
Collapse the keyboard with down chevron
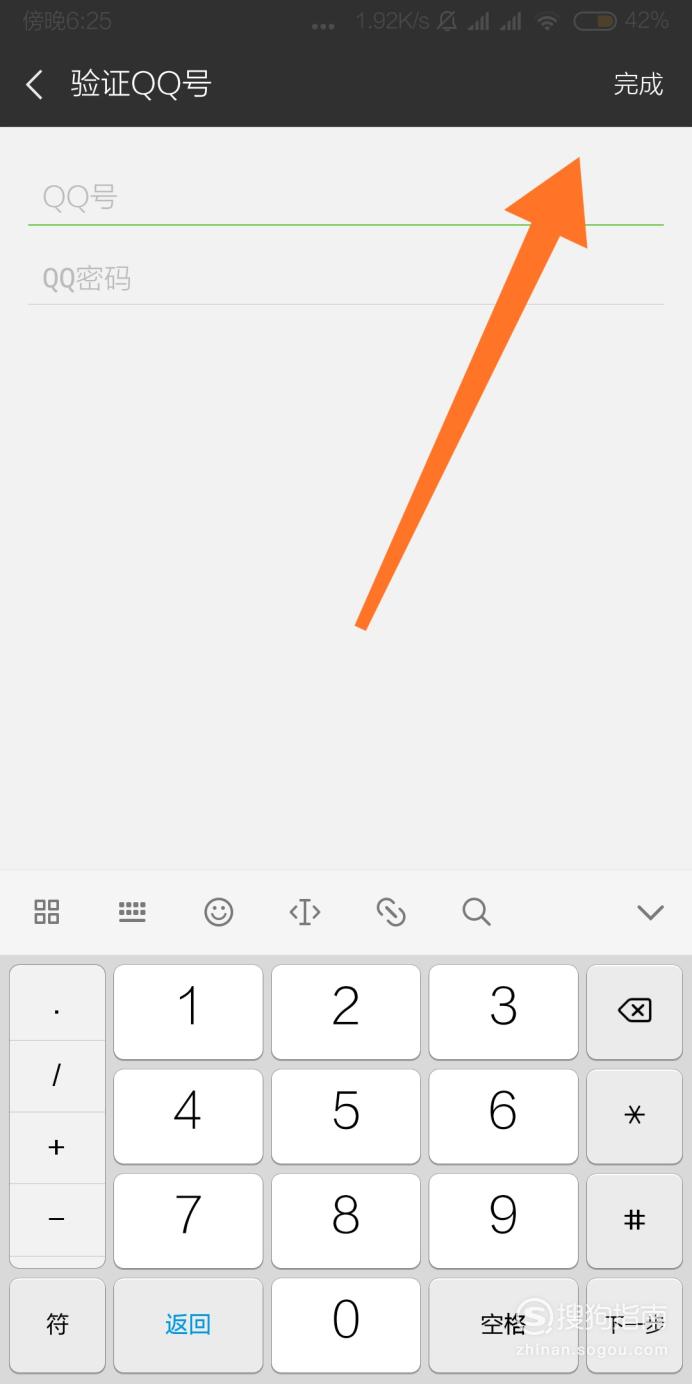click(650, 912)
